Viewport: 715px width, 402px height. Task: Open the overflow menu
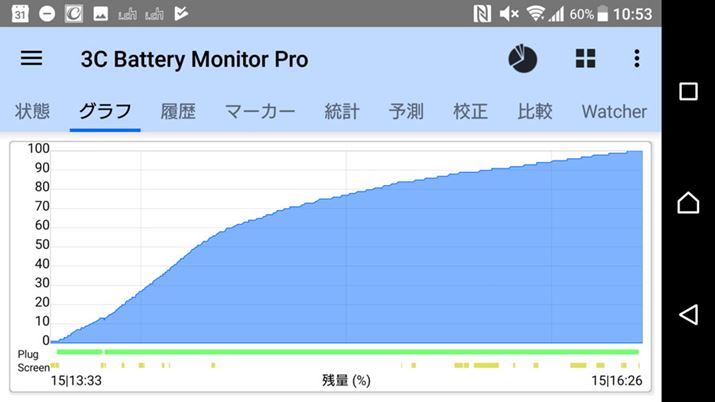pos(637,59)
